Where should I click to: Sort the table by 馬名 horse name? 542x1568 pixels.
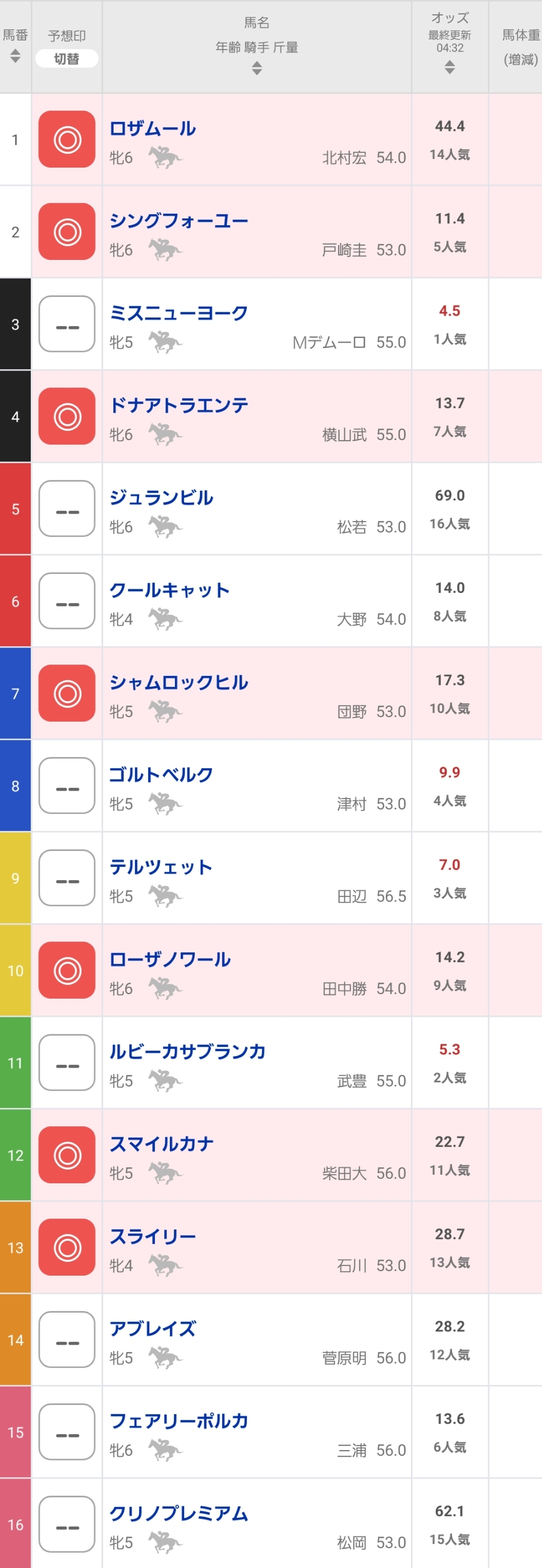pos(256,68)
